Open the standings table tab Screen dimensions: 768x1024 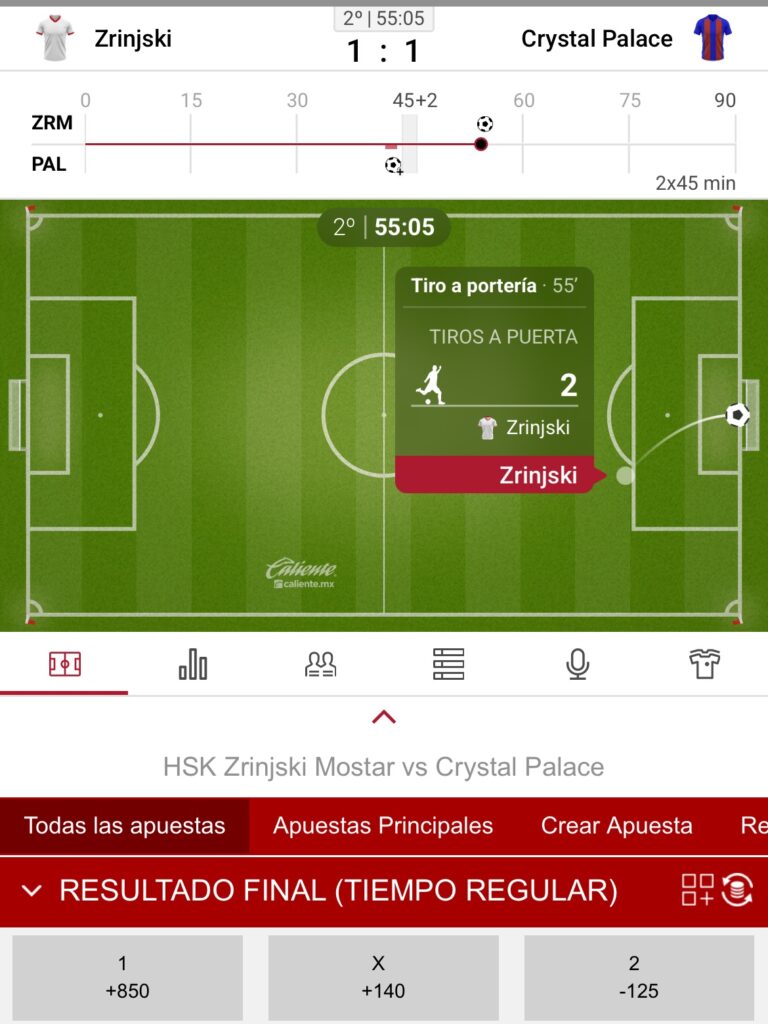pos(448,664)
